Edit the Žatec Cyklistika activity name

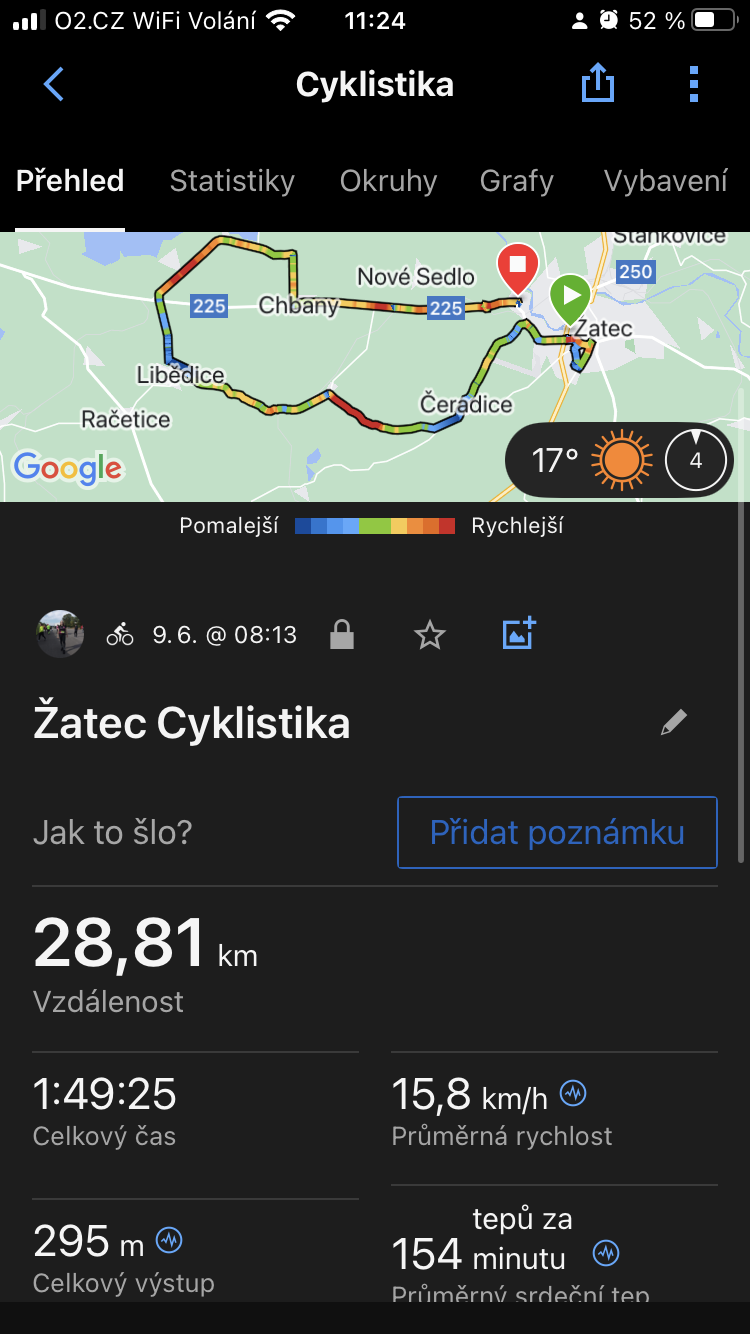(674, 723)
